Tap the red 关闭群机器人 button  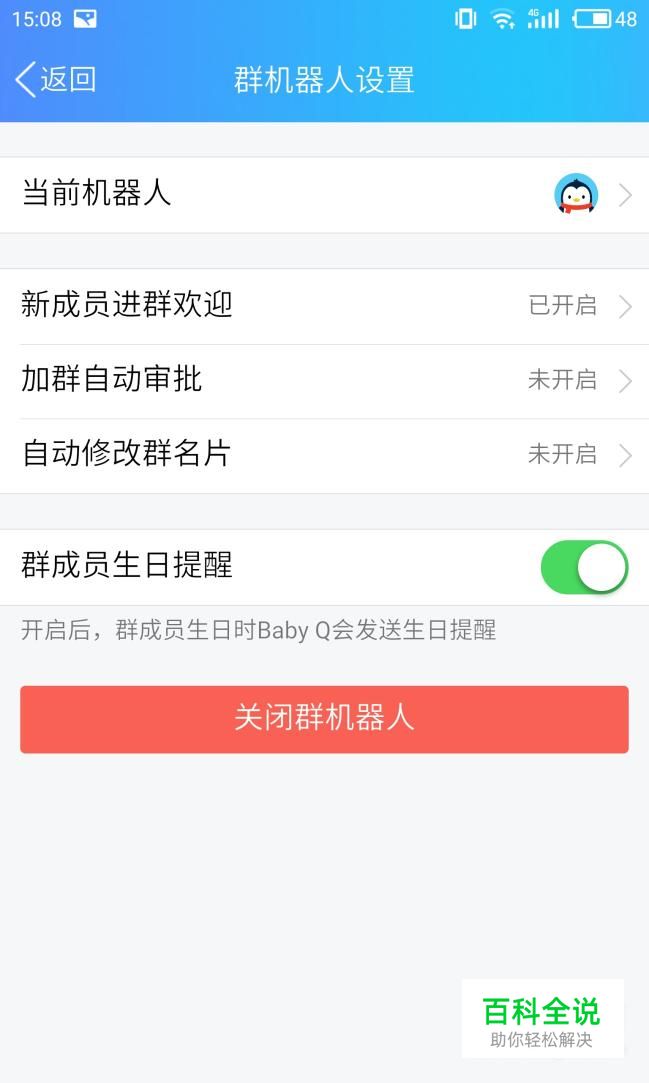click(324, 719)
